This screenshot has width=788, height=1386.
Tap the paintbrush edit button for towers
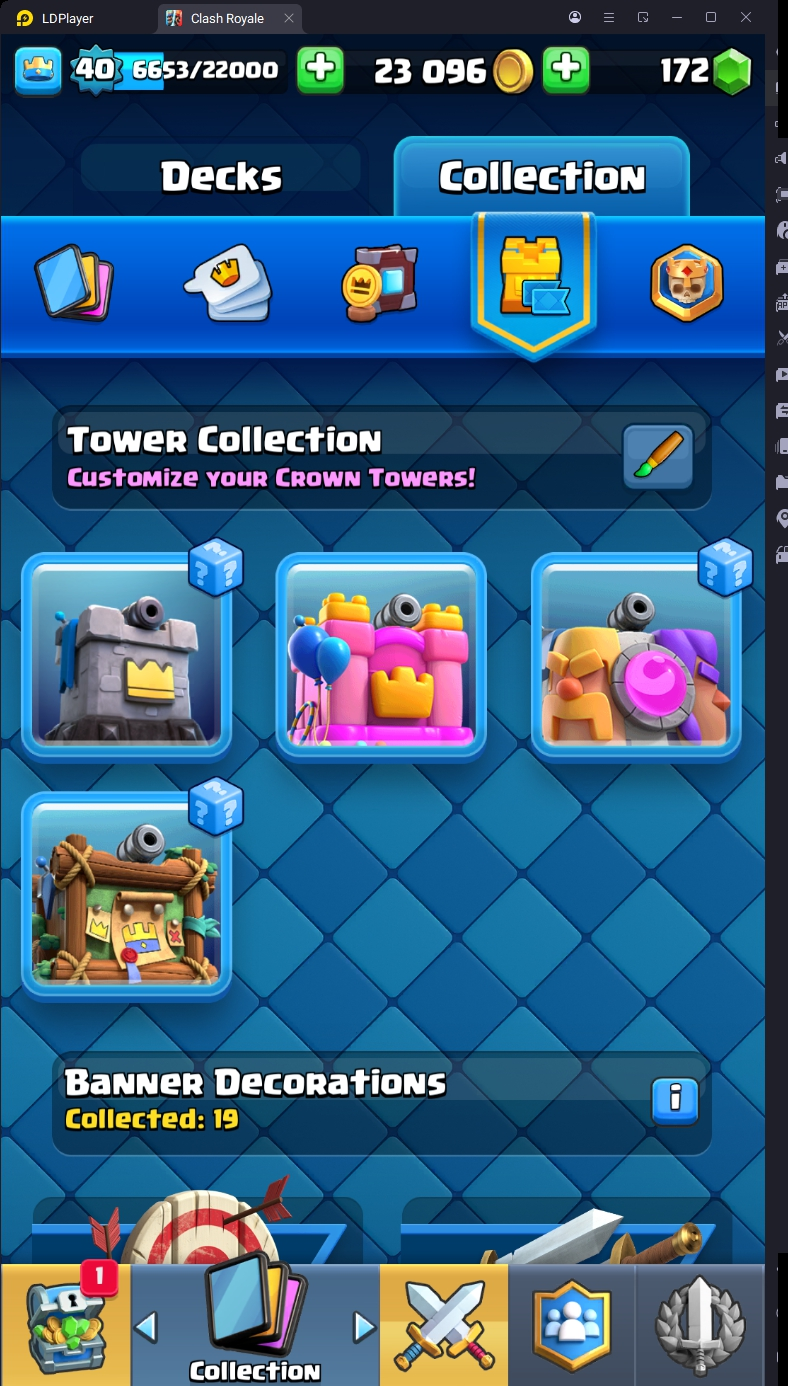click(x=658, y=457)
